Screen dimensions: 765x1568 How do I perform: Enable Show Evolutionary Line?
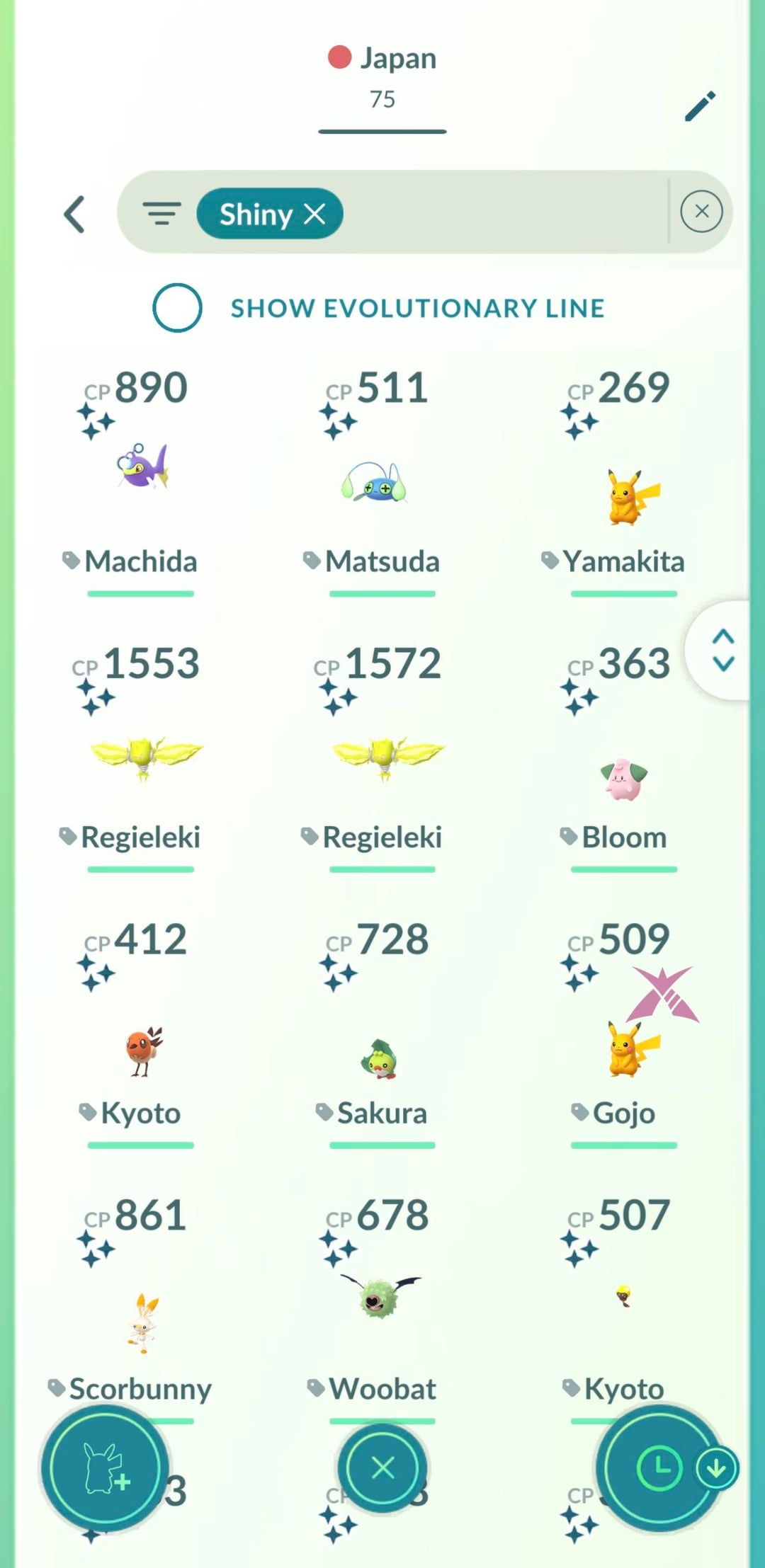point(177,308)
